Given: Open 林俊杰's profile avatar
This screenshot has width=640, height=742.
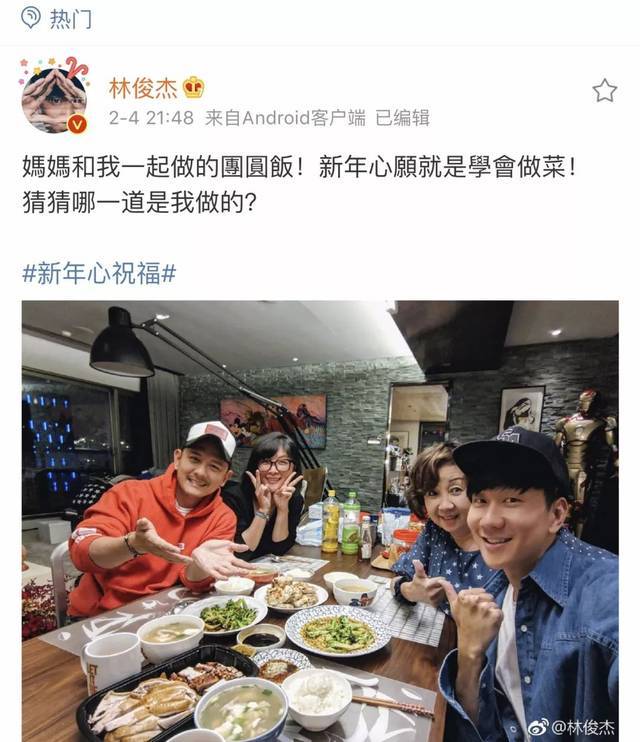Looking at the screenshot, I should [x=54, y=96].
